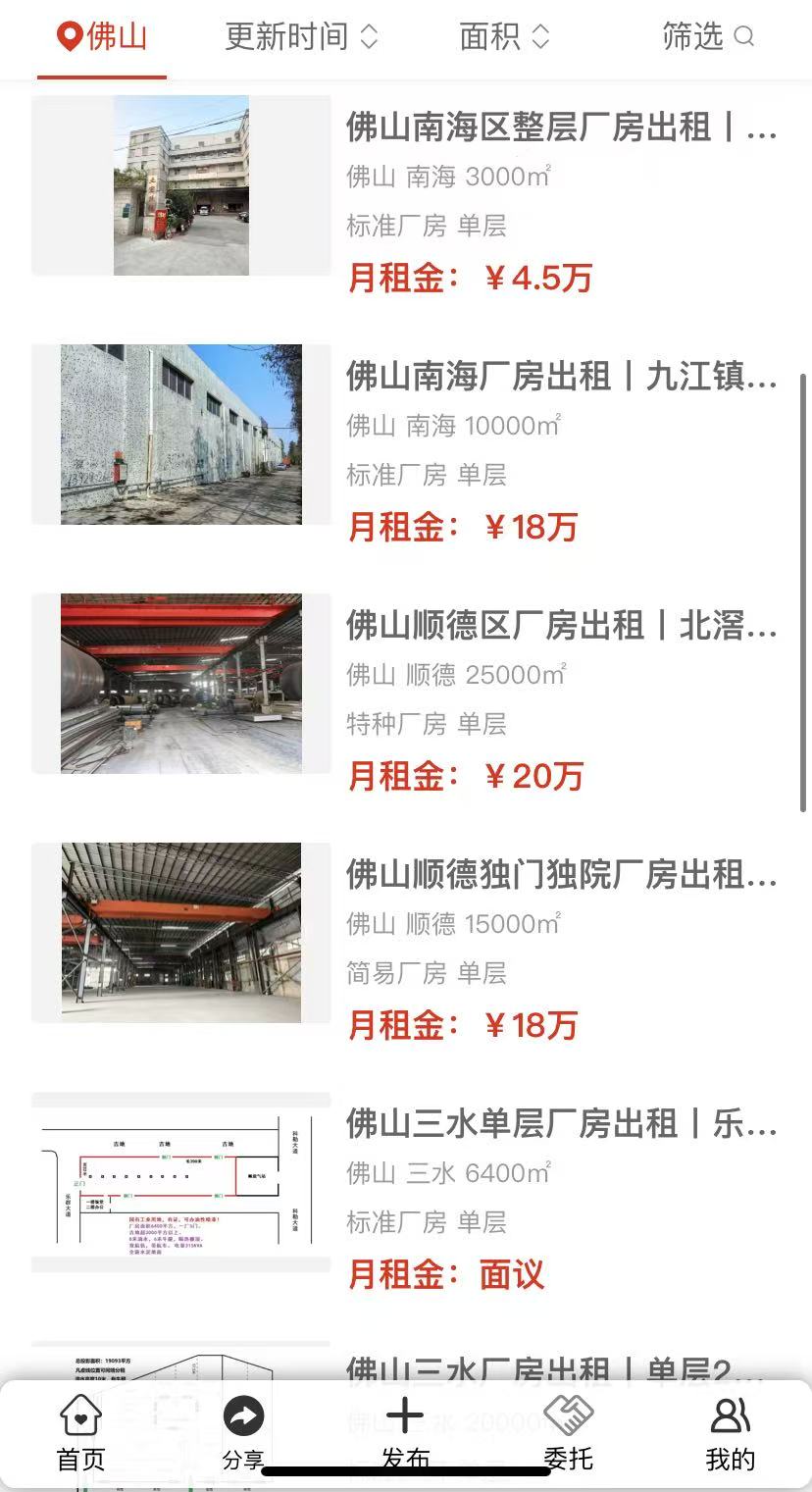
Task: Open the 佛山 city selector
Action: click(102, 38)
